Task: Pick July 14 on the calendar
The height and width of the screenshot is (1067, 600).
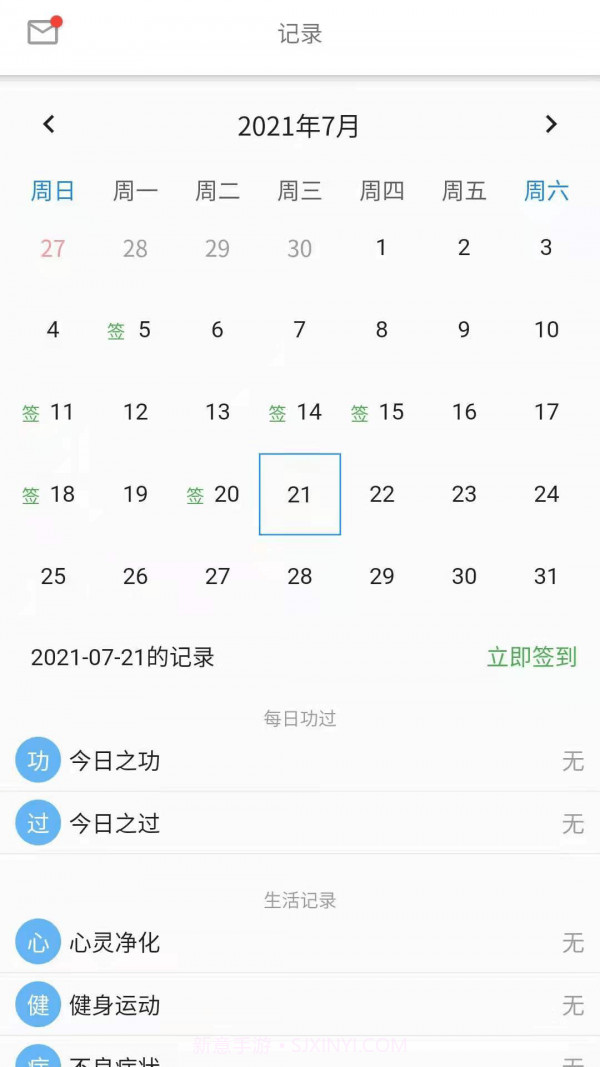Action: tap(300, 412)
